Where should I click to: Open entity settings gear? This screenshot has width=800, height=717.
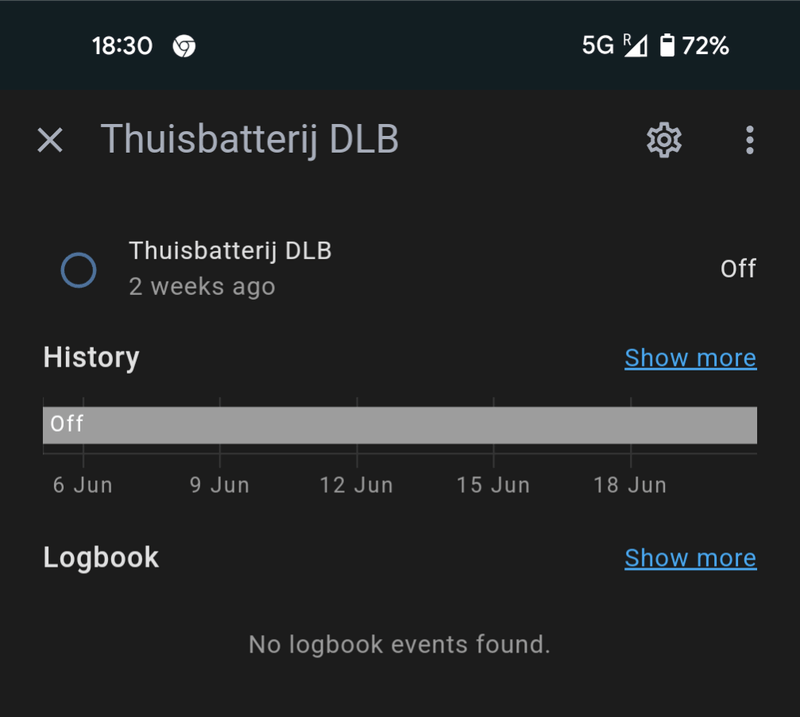(664, 140)
